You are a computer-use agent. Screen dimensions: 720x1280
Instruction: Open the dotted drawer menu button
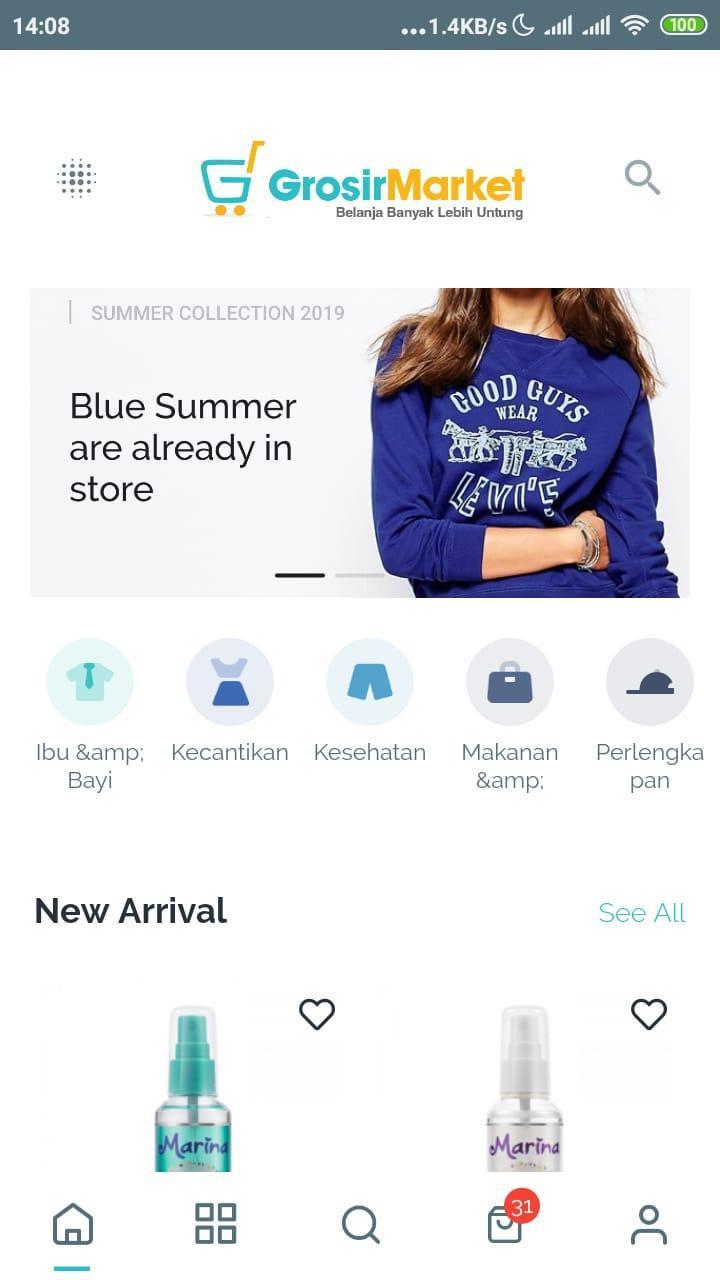pyautogui.click(x=76, y=178)
